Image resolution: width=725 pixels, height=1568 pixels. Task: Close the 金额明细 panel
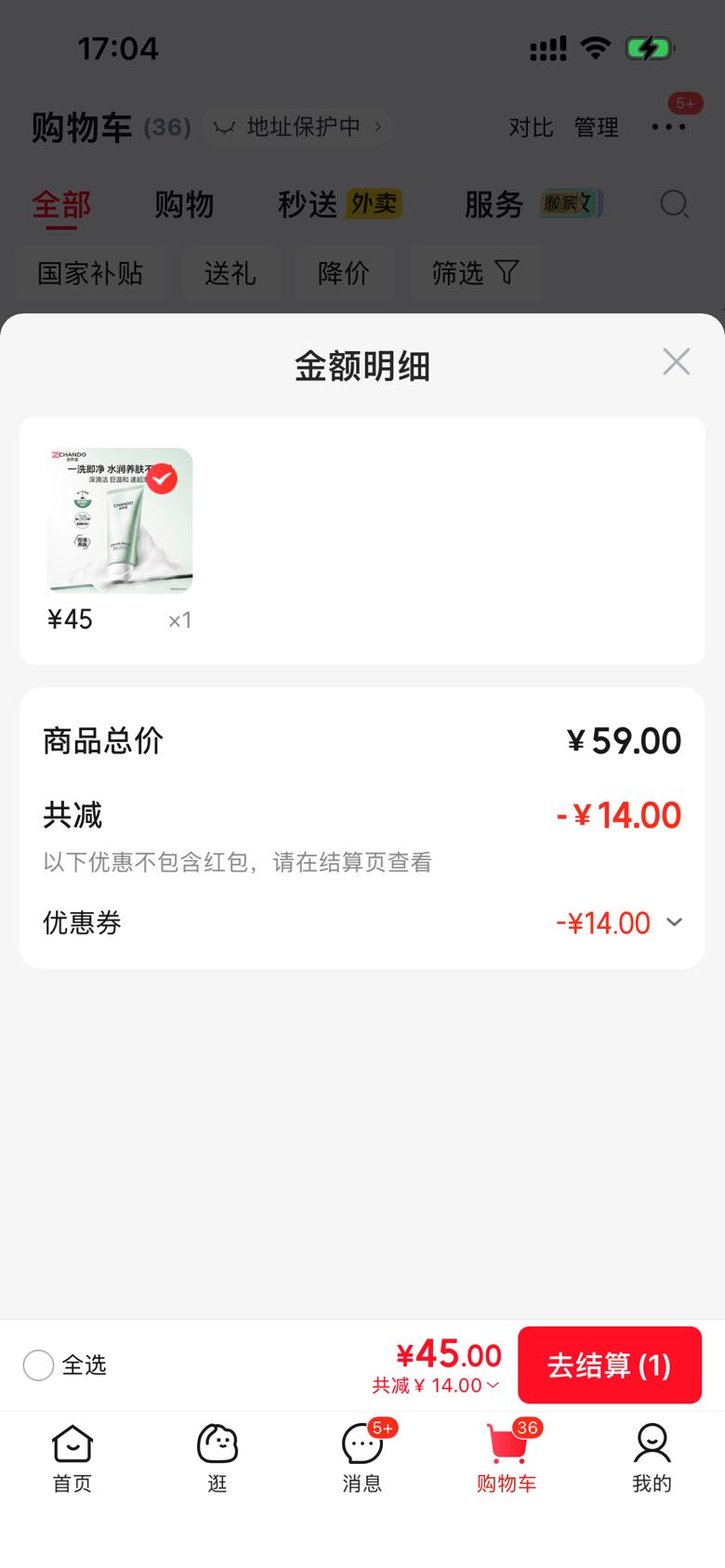[676, 362]
